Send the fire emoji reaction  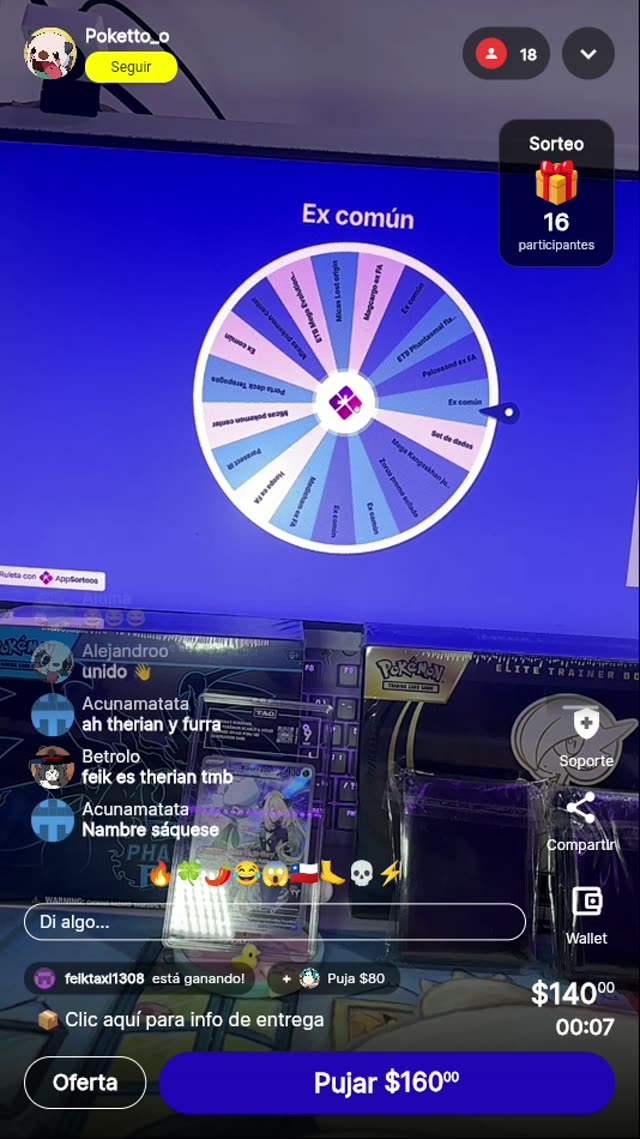159,874
